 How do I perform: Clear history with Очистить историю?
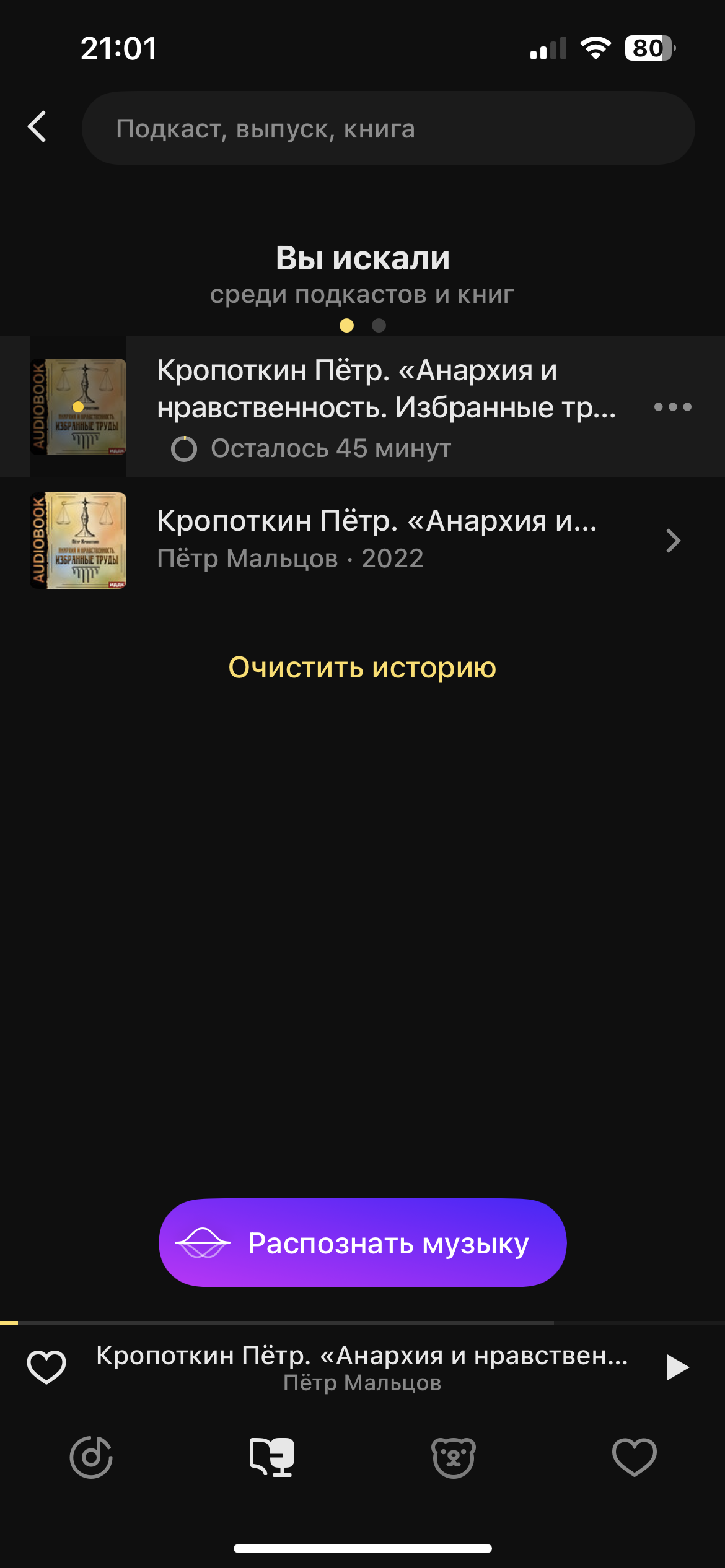pos(362,668)
